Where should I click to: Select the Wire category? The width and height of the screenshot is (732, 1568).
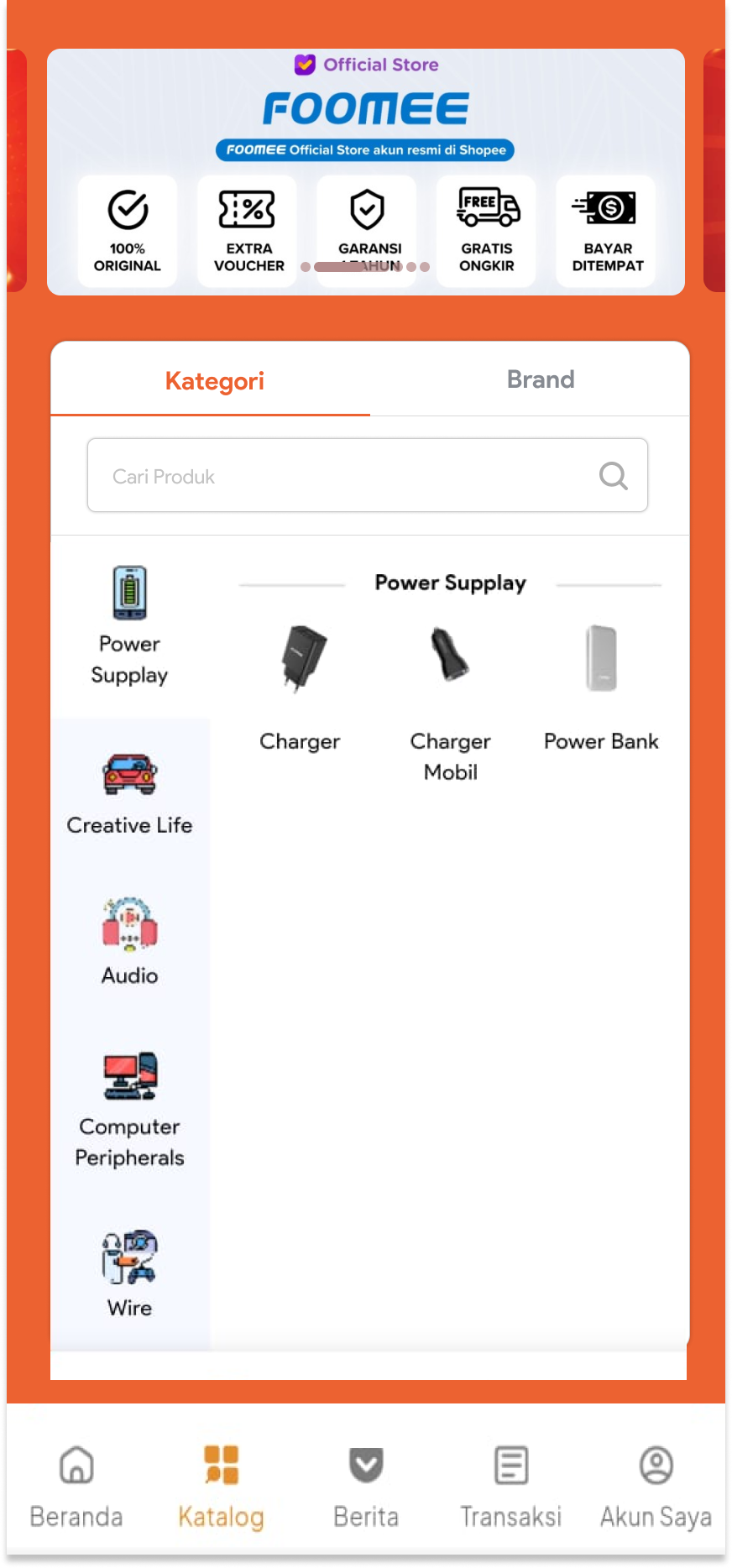(129, 1273)
